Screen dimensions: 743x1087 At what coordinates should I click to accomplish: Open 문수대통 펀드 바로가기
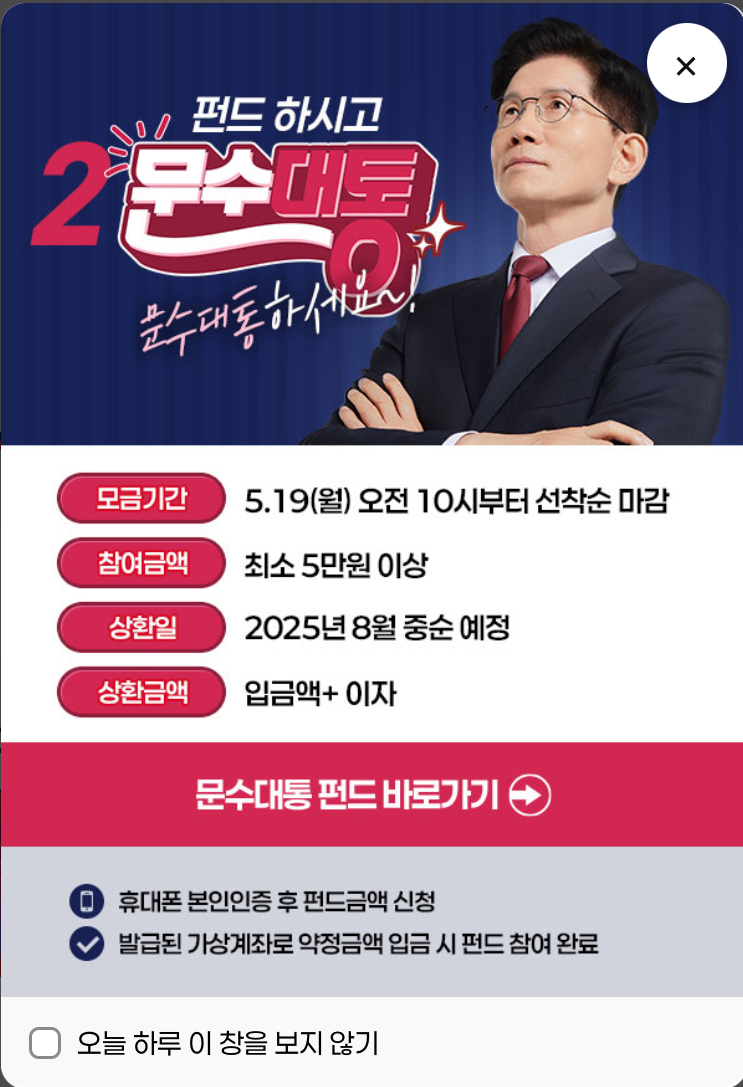pos(372,795)
